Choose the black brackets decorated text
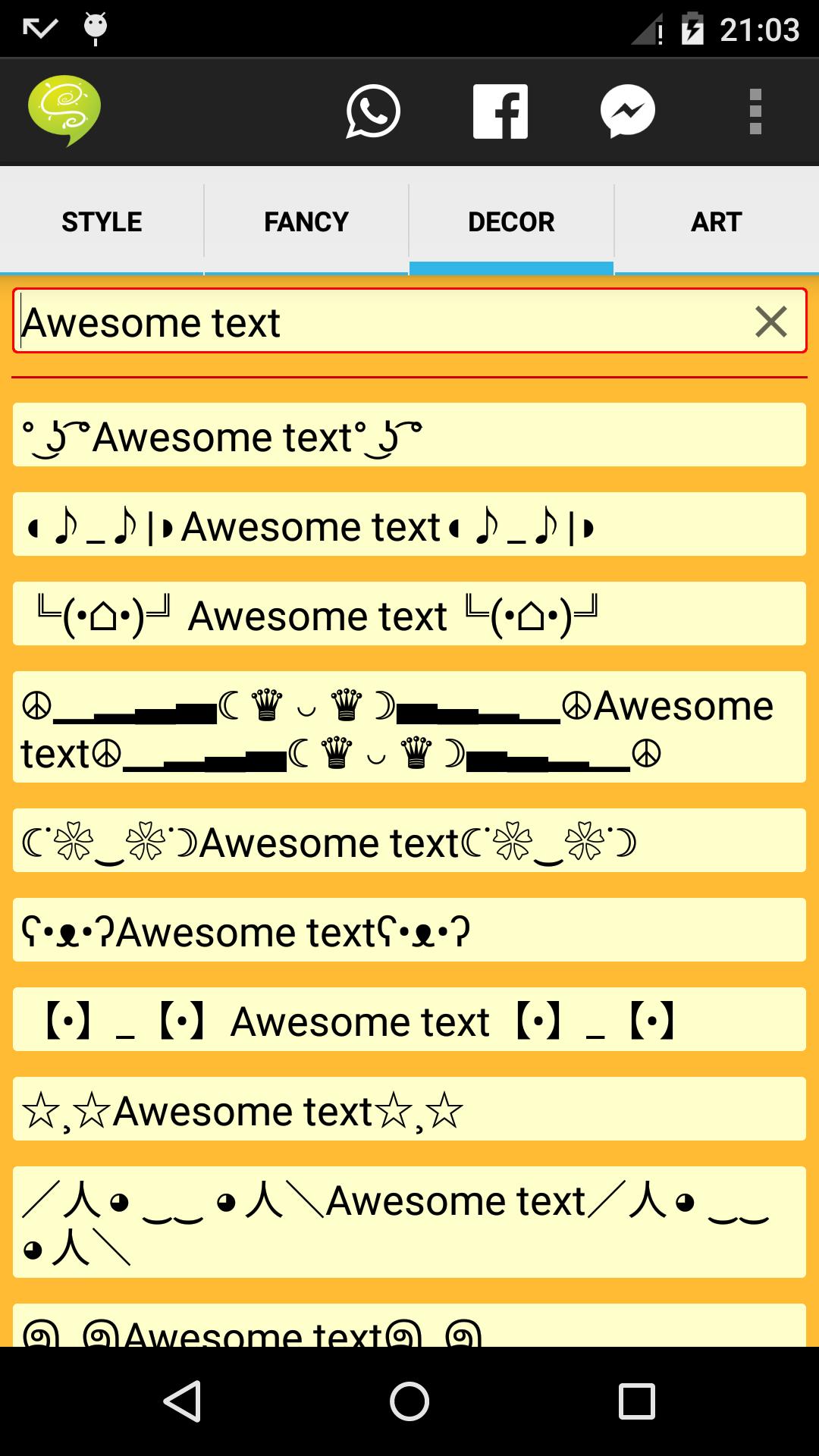The width and height of the screenshot is (819, 1456). [x=409, y=1020]
